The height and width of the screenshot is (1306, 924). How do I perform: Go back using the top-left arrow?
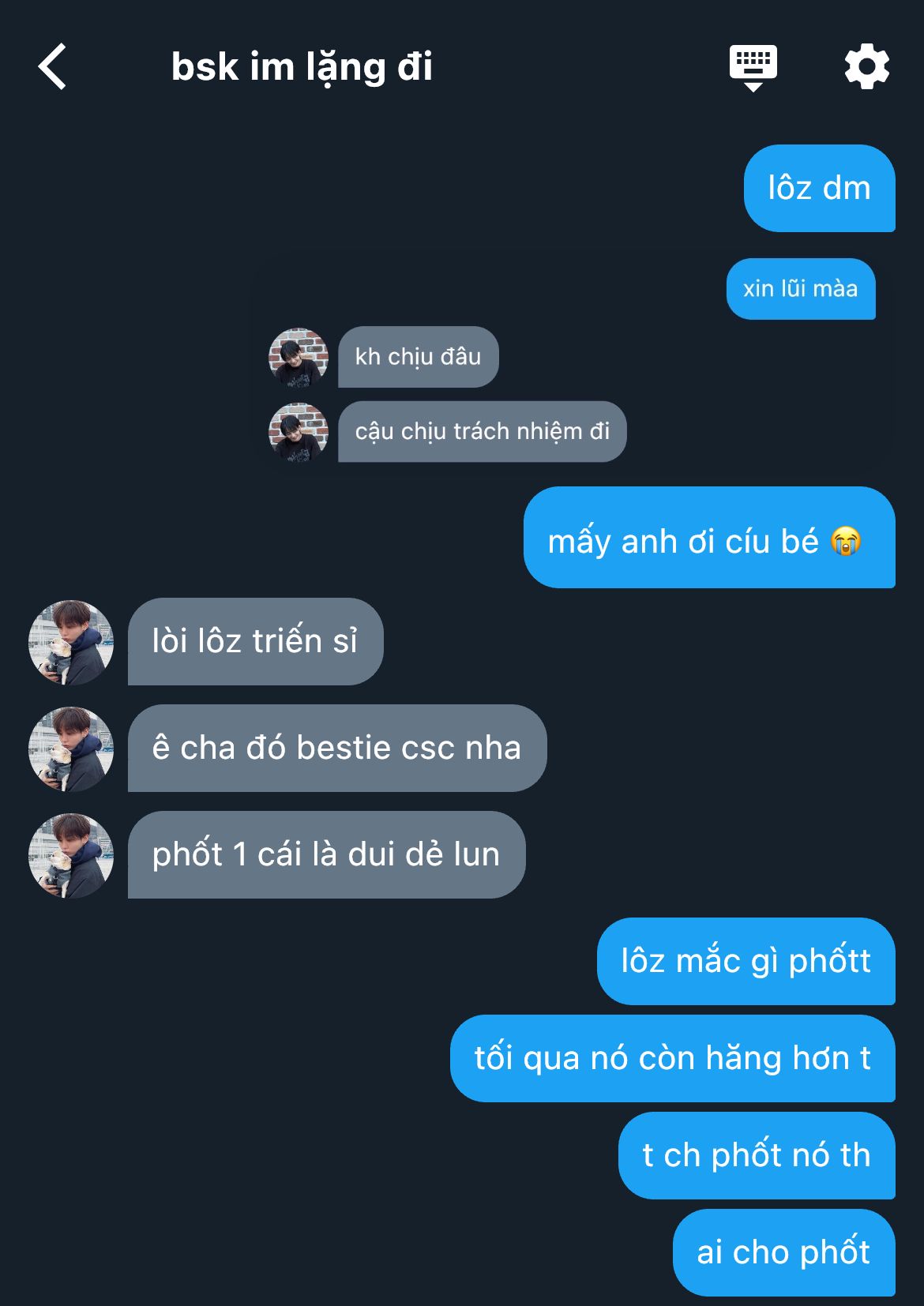coord(52,67)
